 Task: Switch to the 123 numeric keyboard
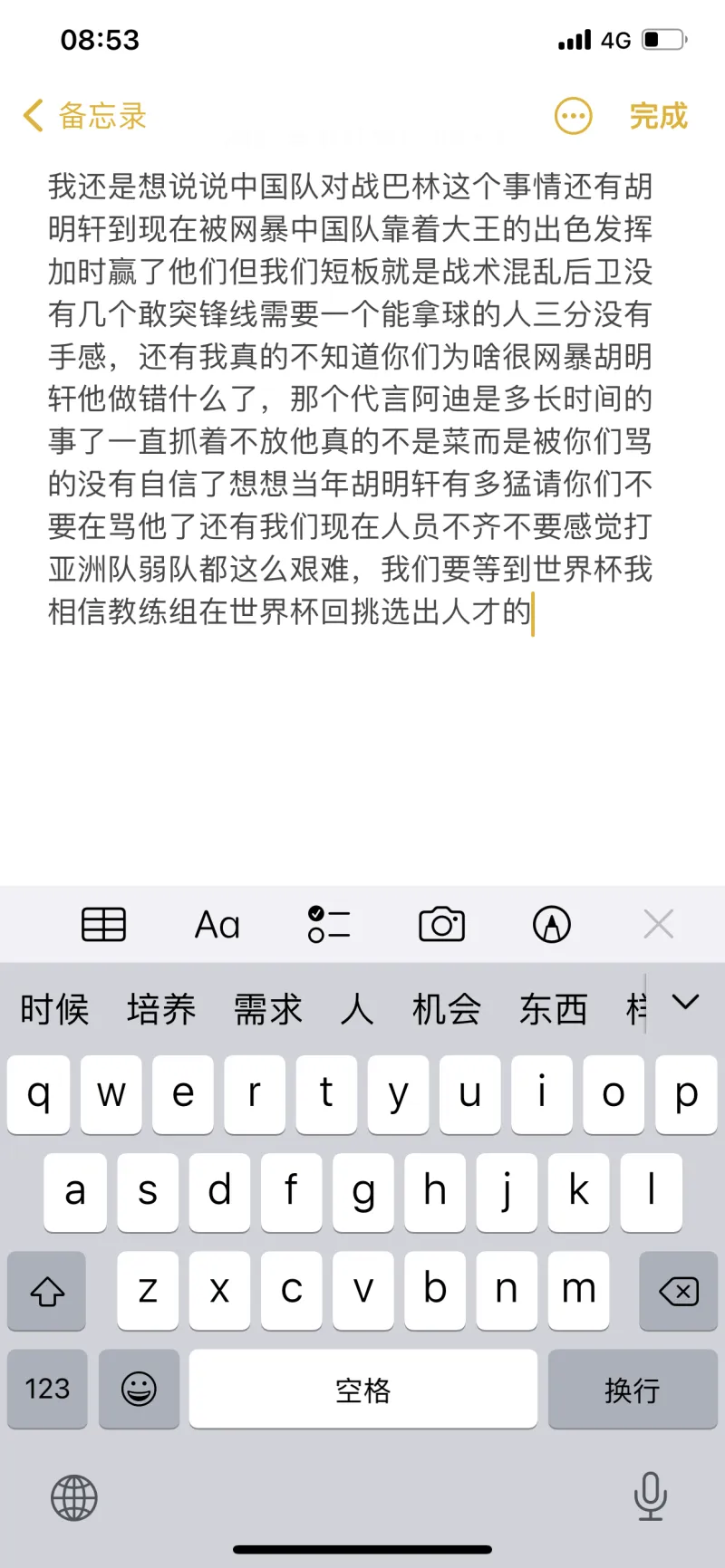click(x=47, y=1389)
